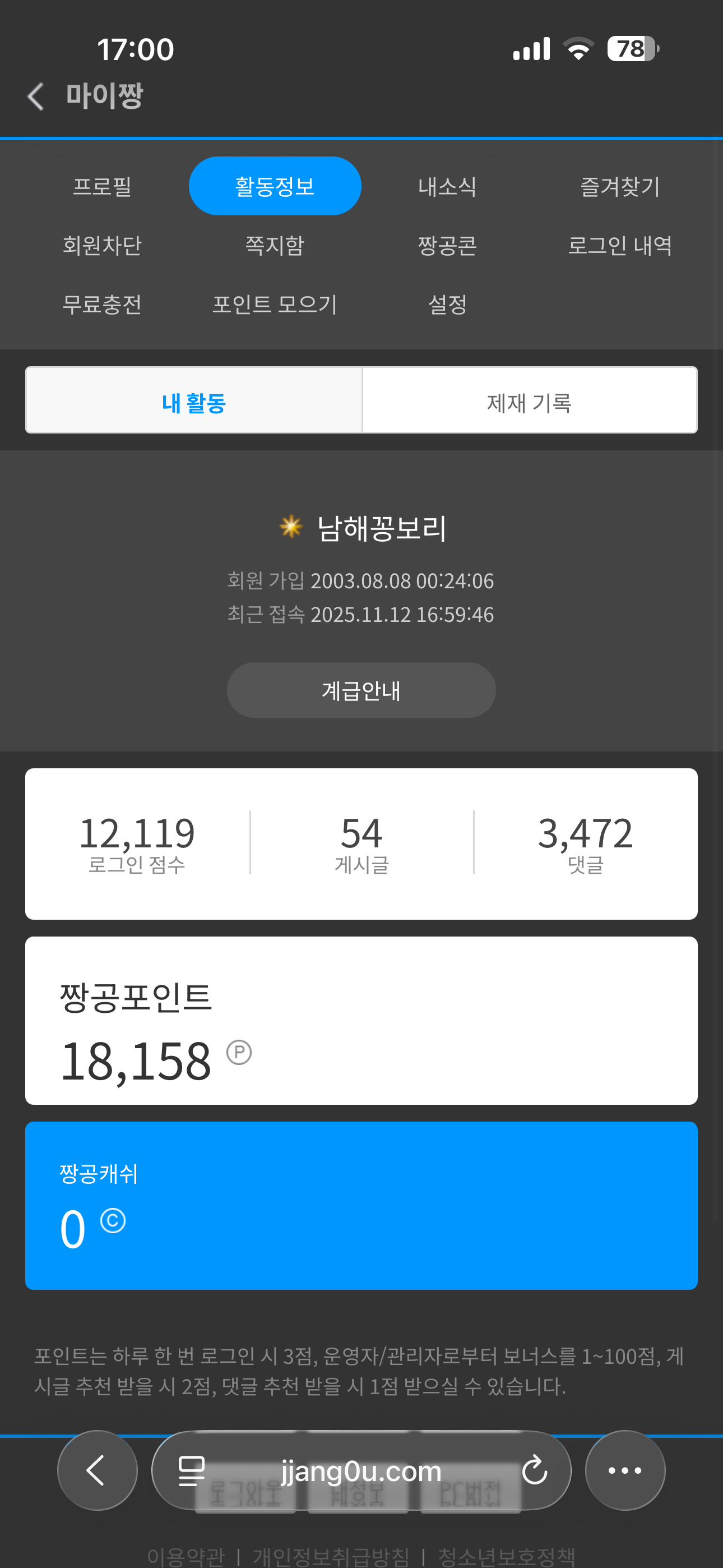Open the 무료충전 section
This screenshot has width=723, height=1568.
[x=102, y=305]
